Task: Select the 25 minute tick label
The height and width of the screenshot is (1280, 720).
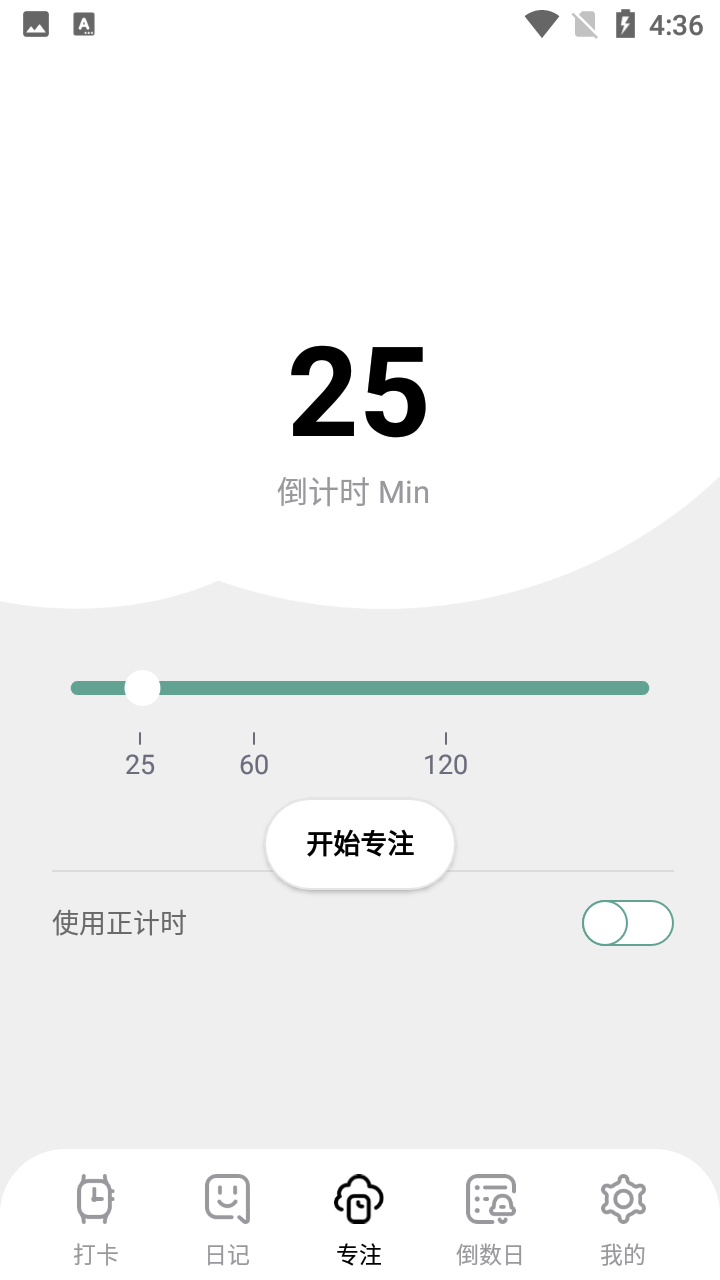Action: coord(140,764)
